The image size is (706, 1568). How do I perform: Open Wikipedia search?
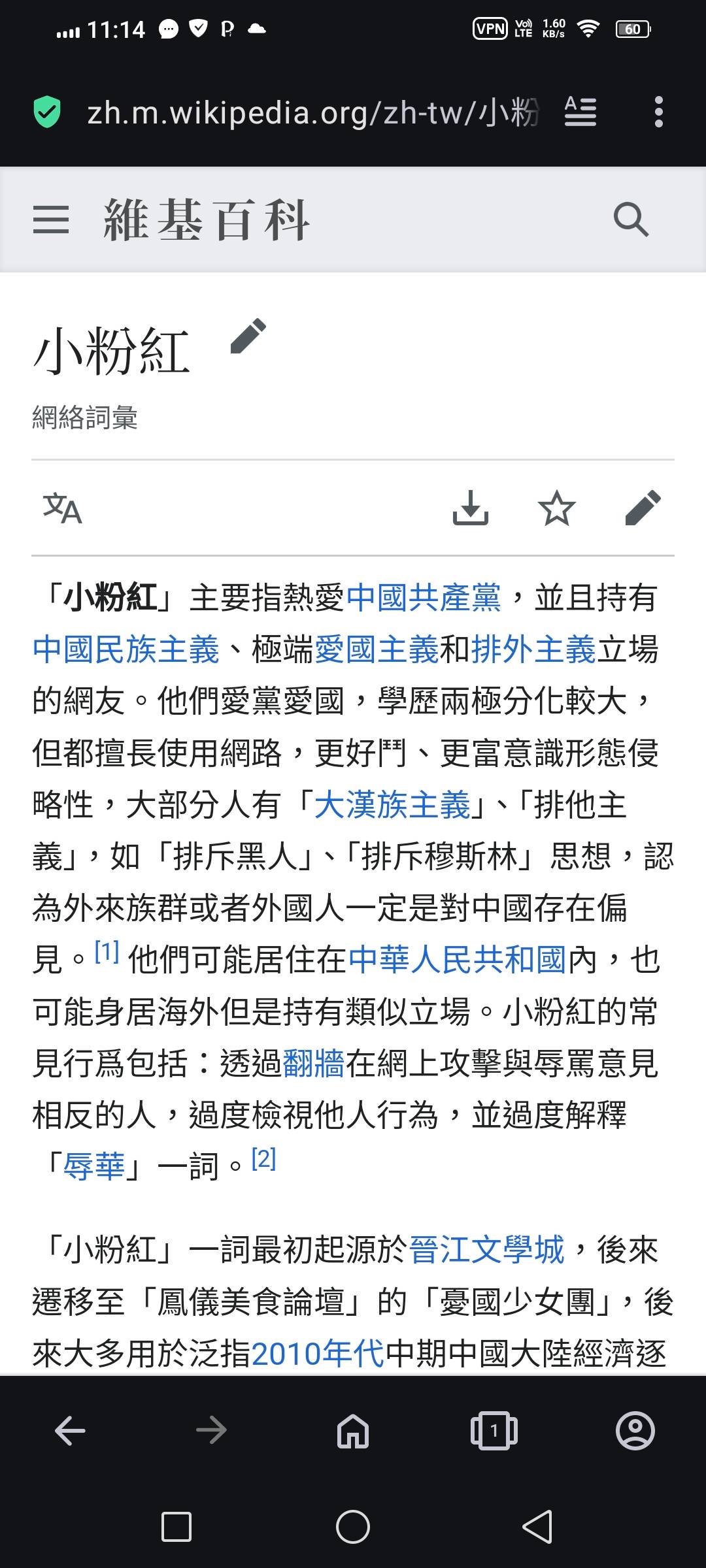pyautogui.click(x=631, y=220)
